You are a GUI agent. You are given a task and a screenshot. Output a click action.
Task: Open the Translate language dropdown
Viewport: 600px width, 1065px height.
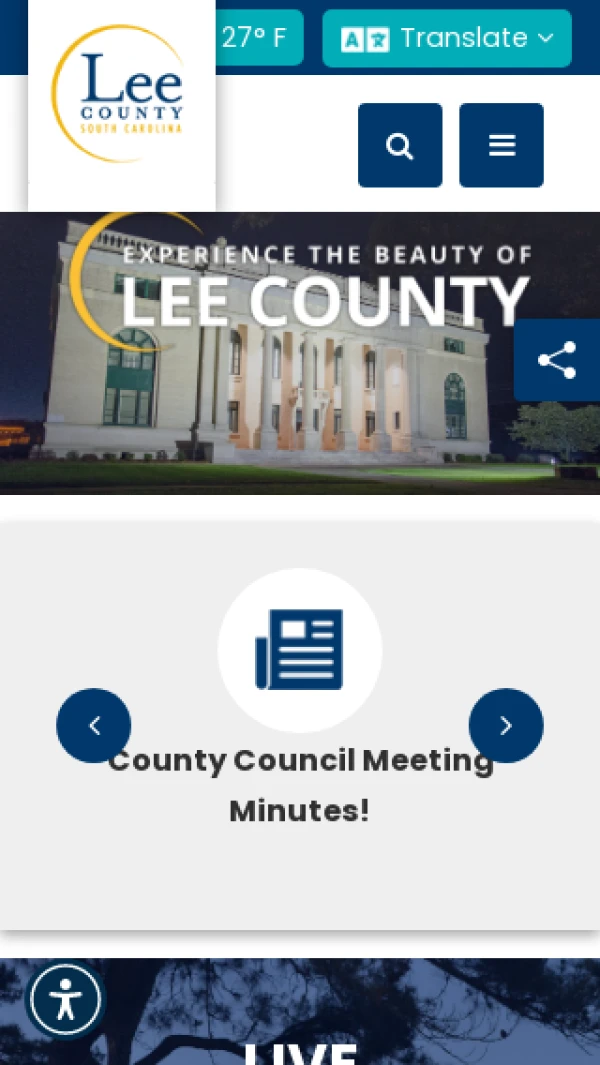(447, 38)
